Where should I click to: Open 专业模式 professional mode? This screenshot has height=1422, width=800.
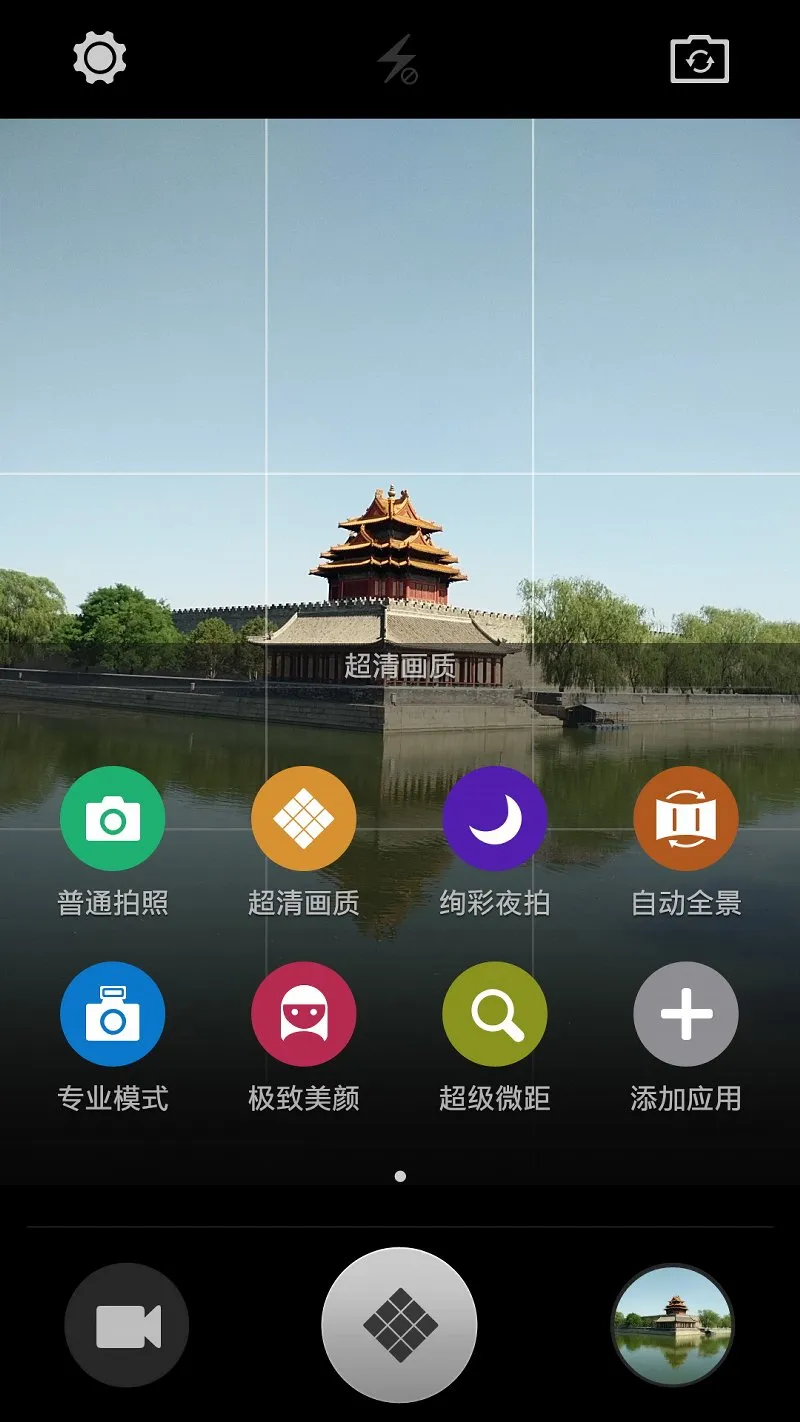pyautogui.click(x=112, y=1014)
